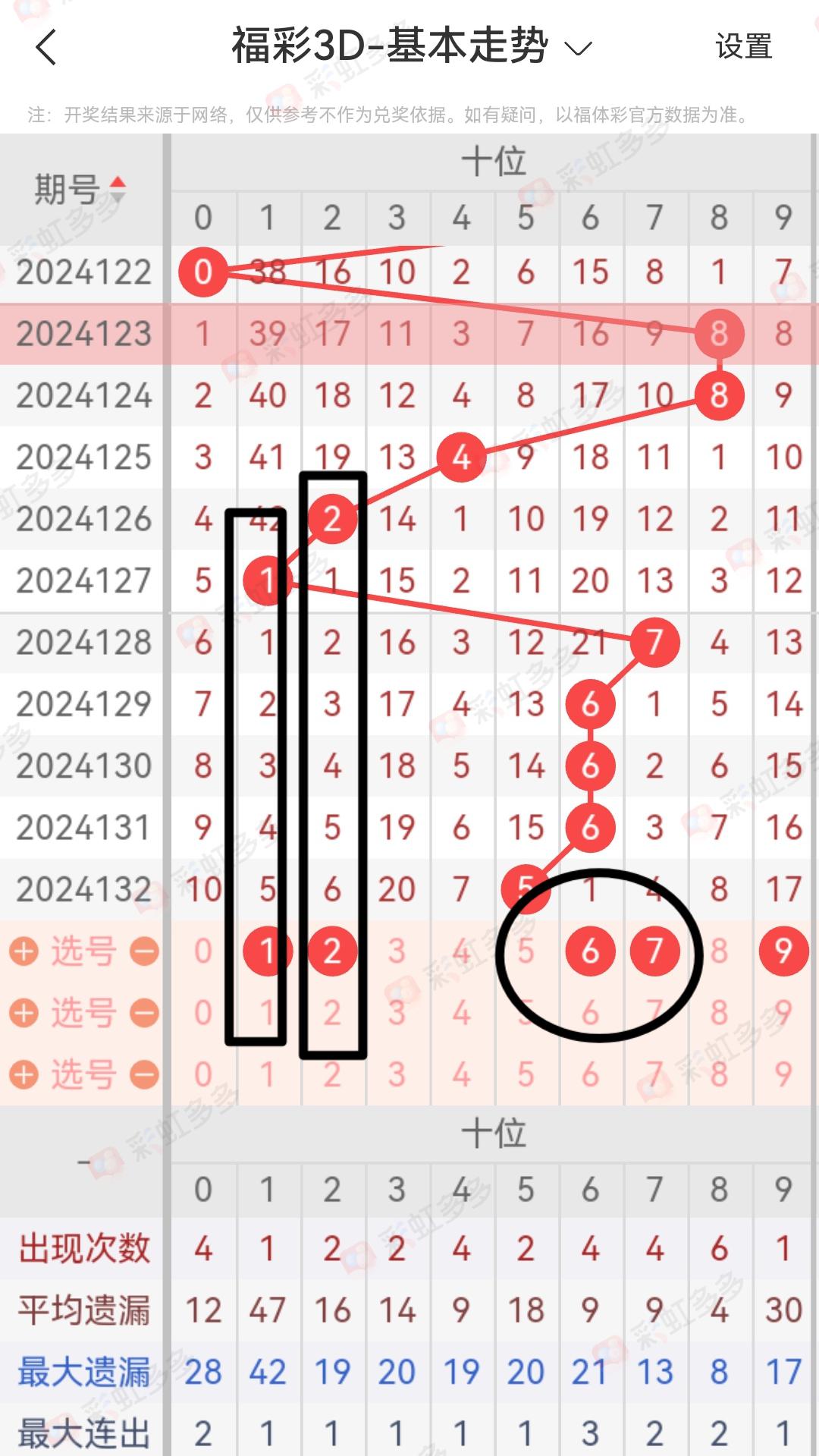
Task: Select number 8 in the first 选号 row
Action: (x=719, y=951)
